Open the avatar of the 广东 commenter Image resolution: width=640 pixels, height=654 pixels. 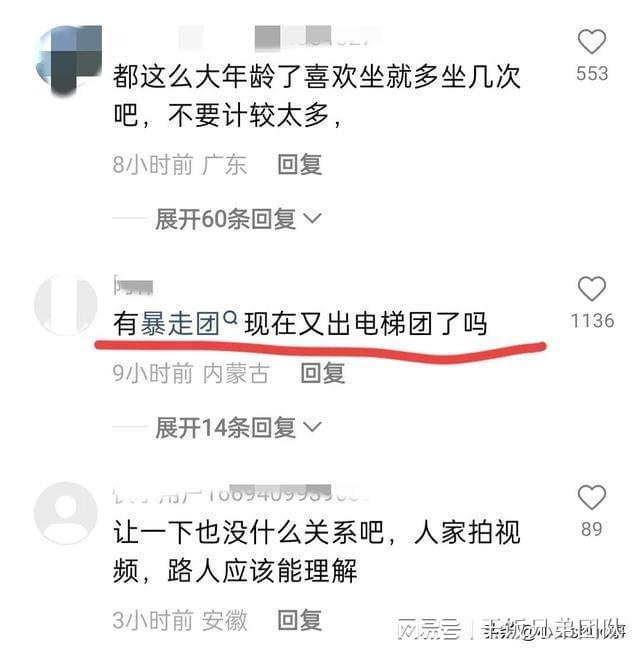coord(65,60)
